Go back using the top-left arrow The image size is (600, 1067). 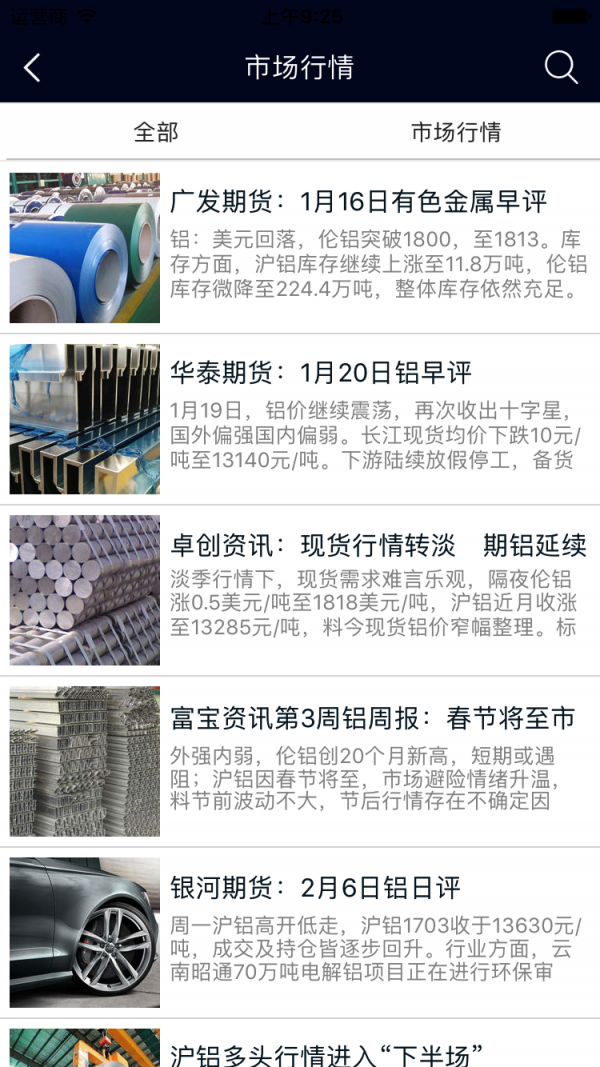pyautogui.click(x=32, y=68)
